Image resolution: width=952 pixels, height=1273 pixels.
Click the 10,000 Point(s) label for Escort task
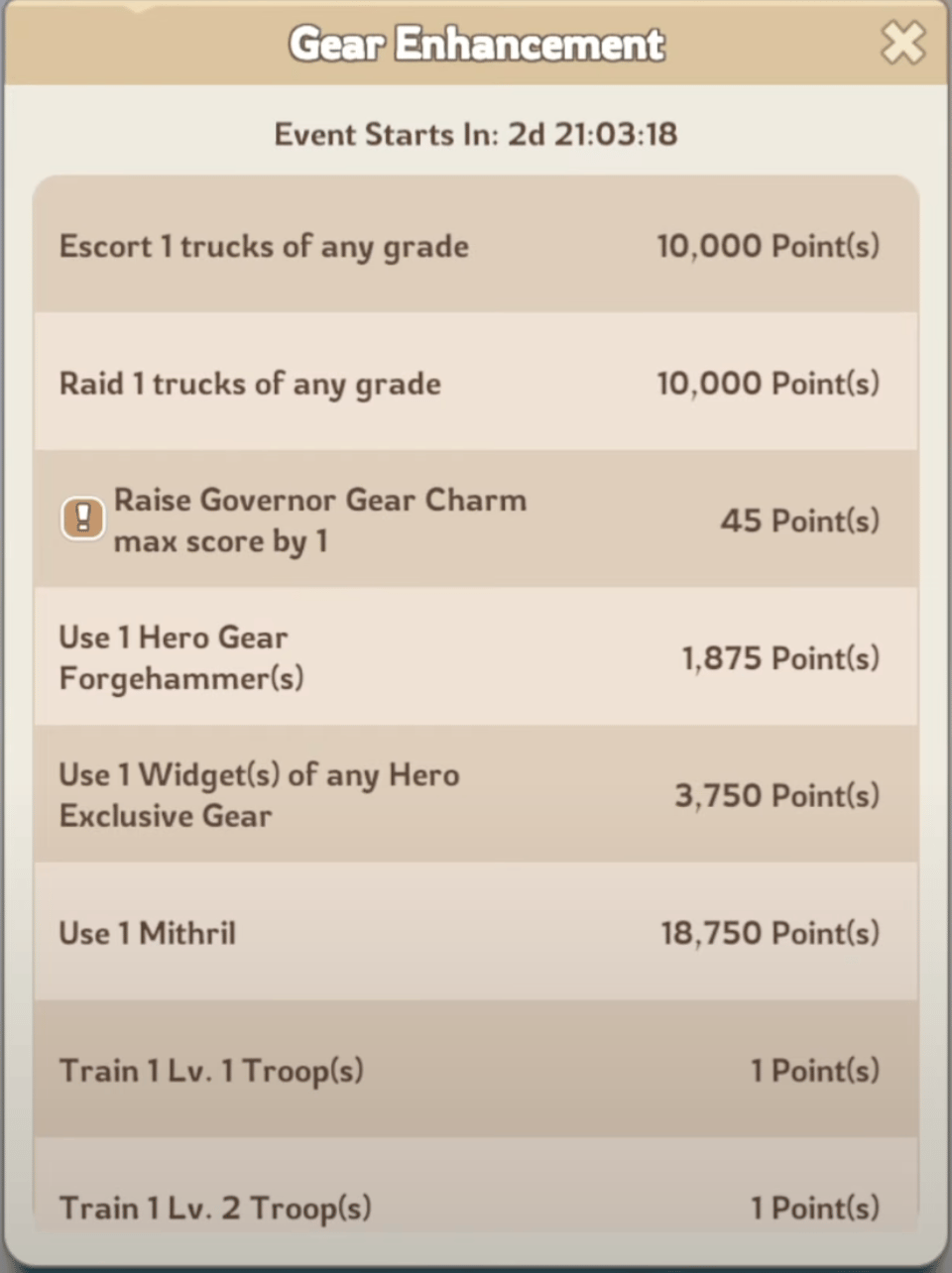click(x=769, y=246)
